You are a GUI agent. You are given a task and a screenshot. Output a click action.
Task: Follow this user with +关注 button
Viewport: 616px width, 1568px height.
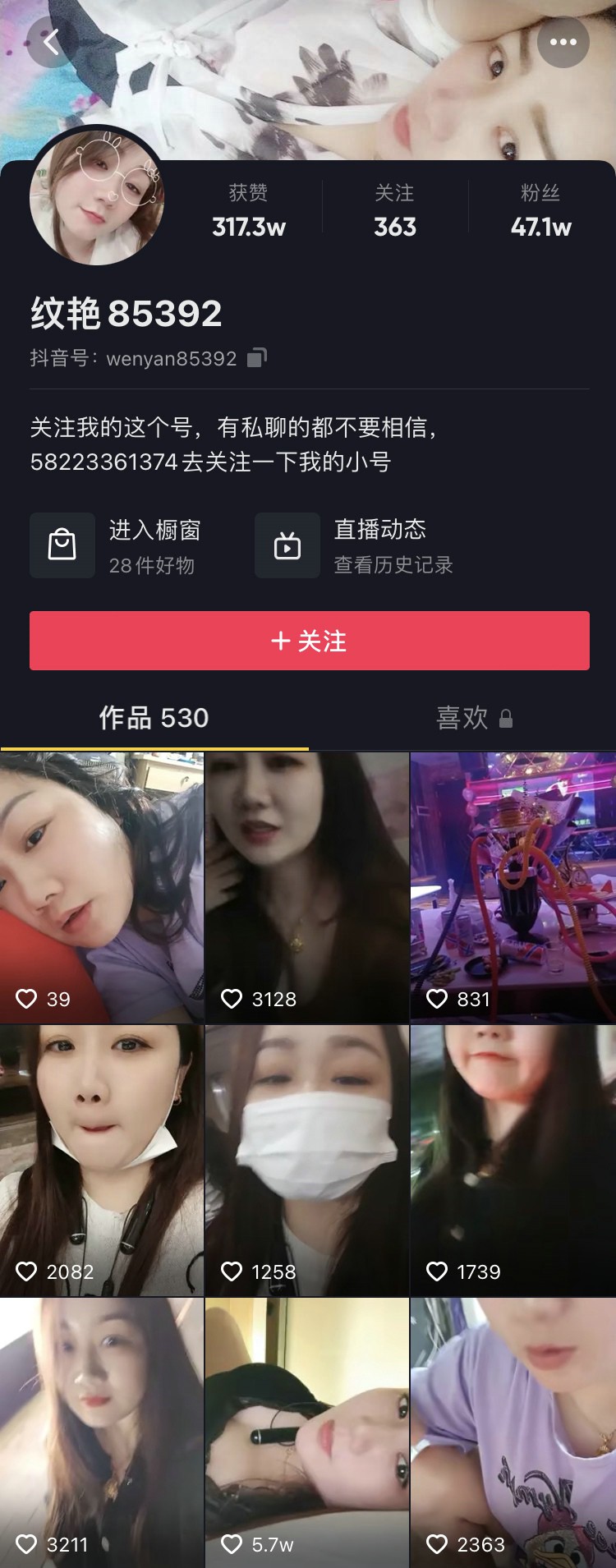tap(309, 641)
